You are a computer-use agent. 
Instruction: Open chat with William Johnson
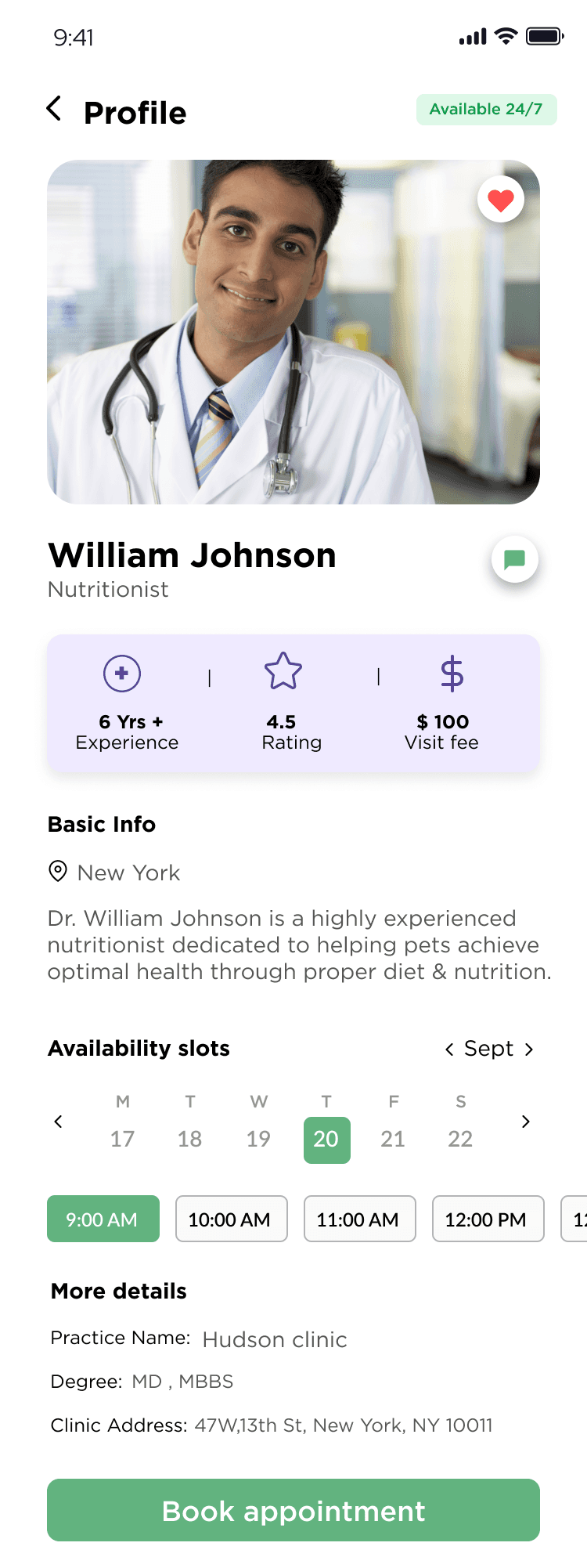click(514, 559)
